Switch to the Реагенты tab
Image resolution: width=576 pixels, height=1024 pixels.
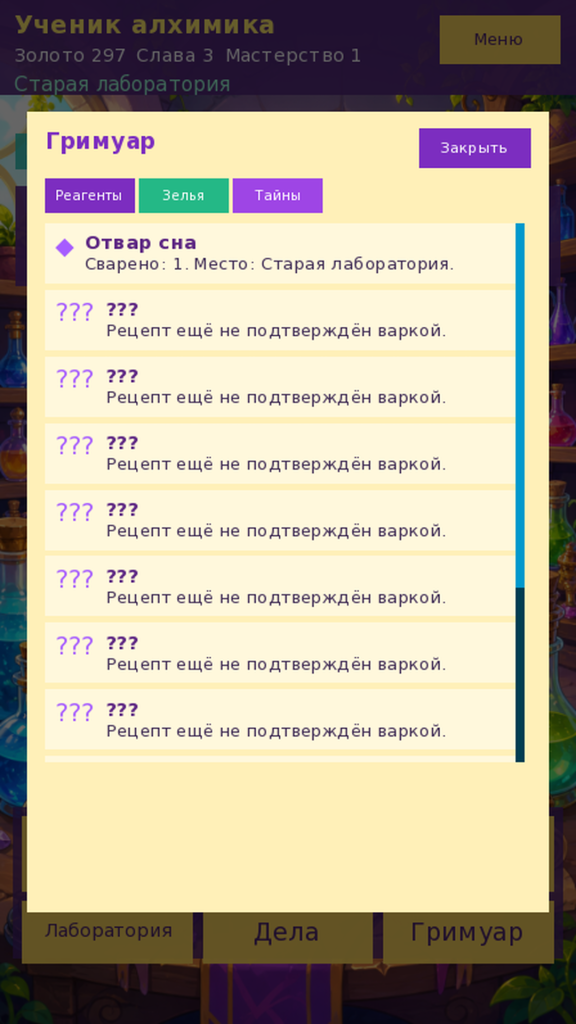89,195
